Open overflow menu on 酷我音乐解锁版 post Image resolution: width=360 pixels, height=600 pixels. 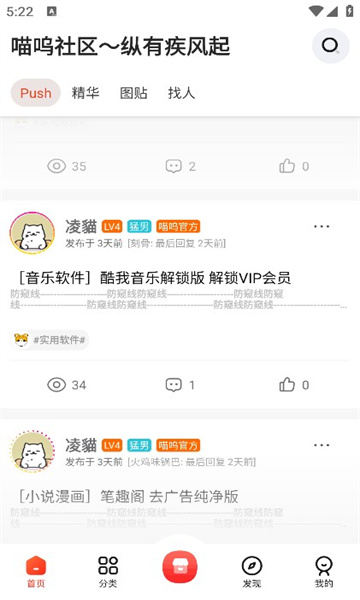[x=321, y=227]
